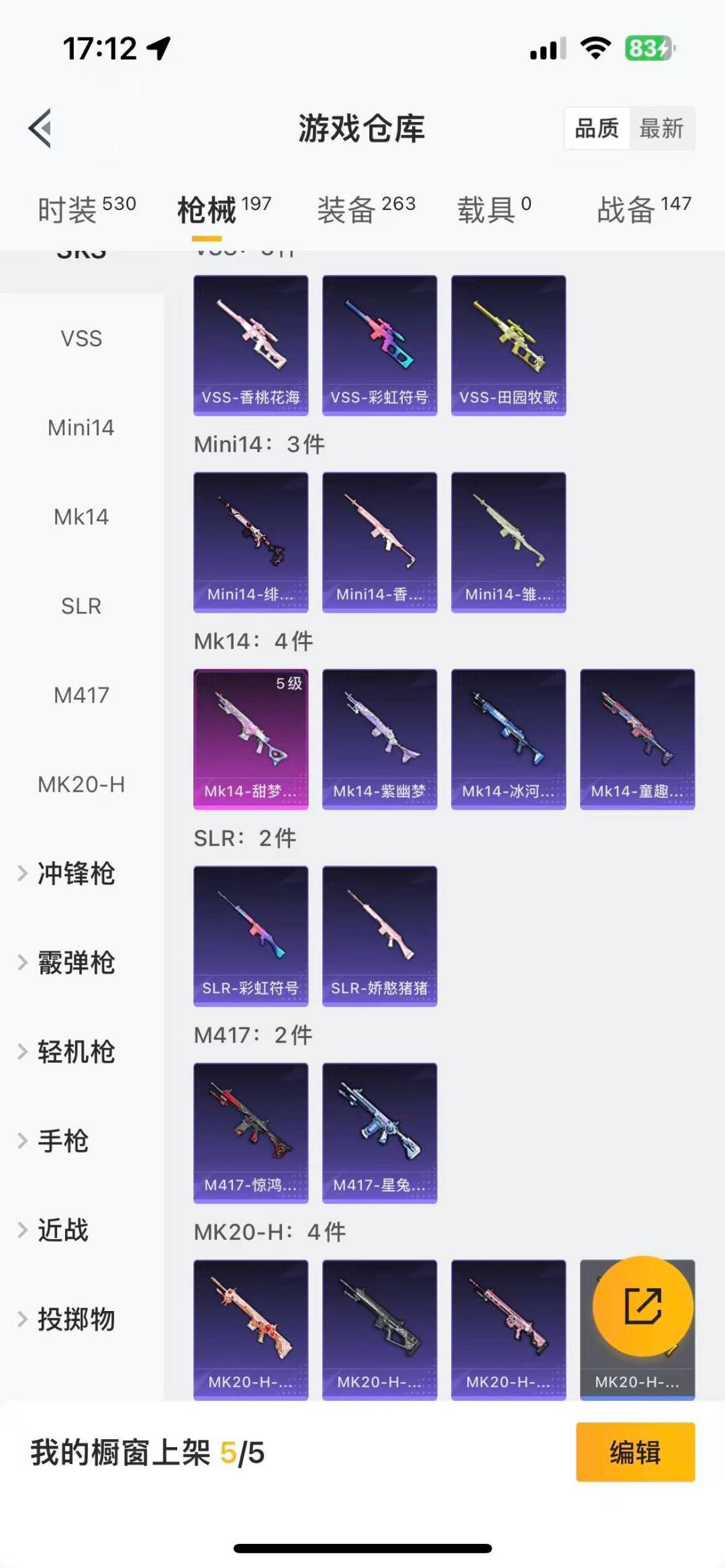Open the orange share icon on MK20-H item
725x1568 pixels.
642,1304
